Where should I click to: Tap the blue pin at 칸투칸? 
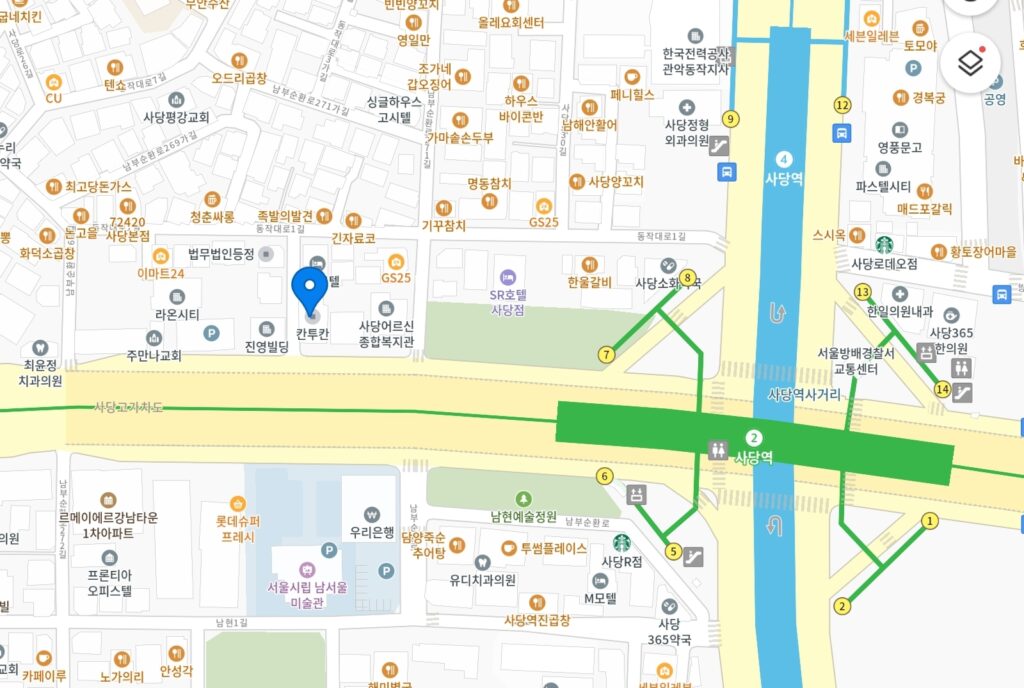[x=309, y=288]
